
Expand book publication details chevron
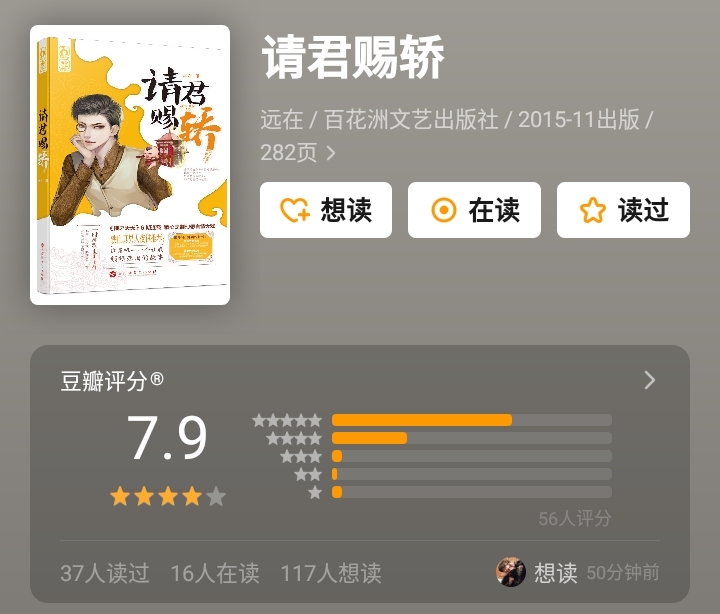331,153
